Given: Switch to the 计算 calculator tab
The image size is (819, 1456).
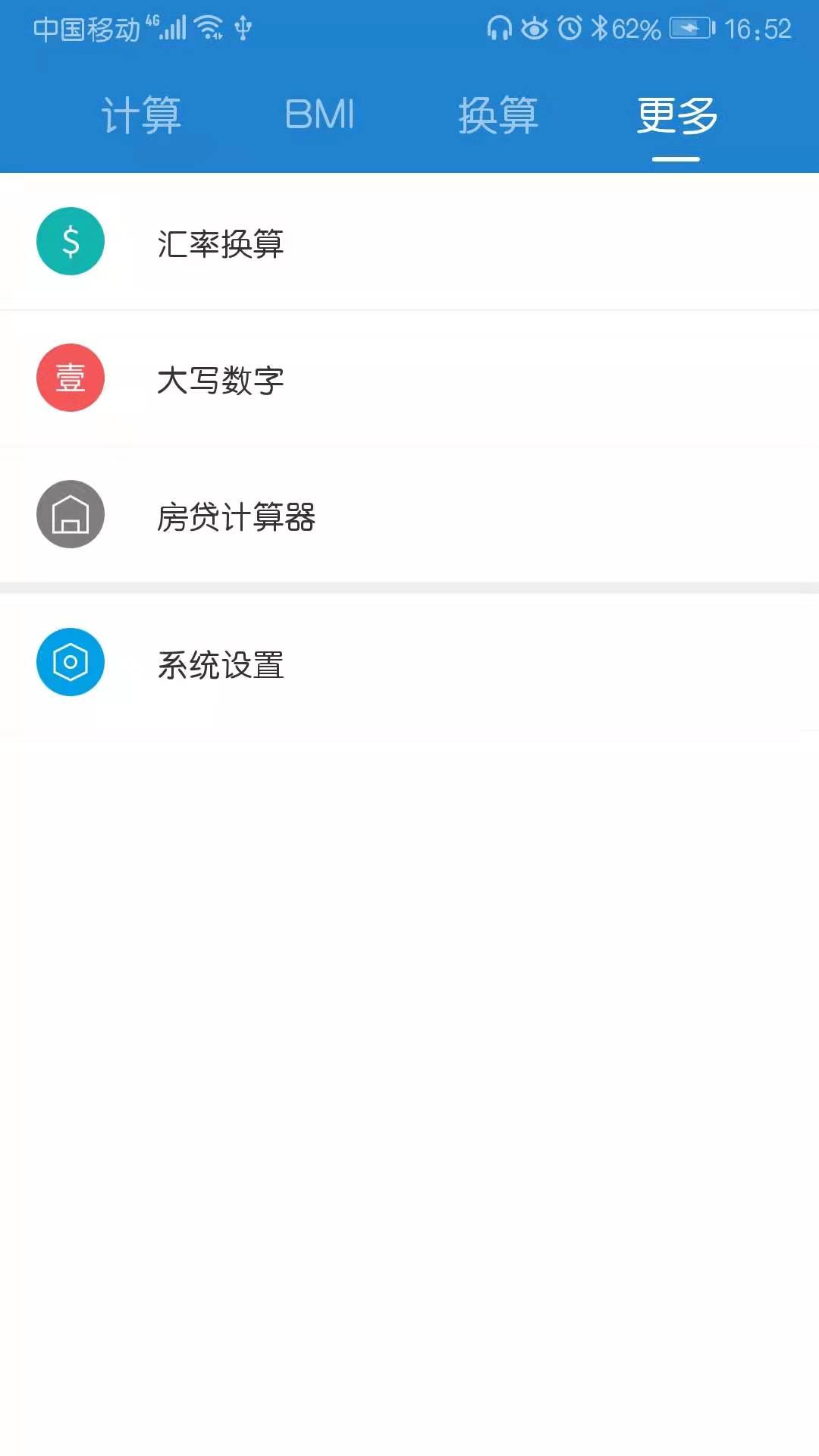Looking at the screenshot, I should 141,115.
